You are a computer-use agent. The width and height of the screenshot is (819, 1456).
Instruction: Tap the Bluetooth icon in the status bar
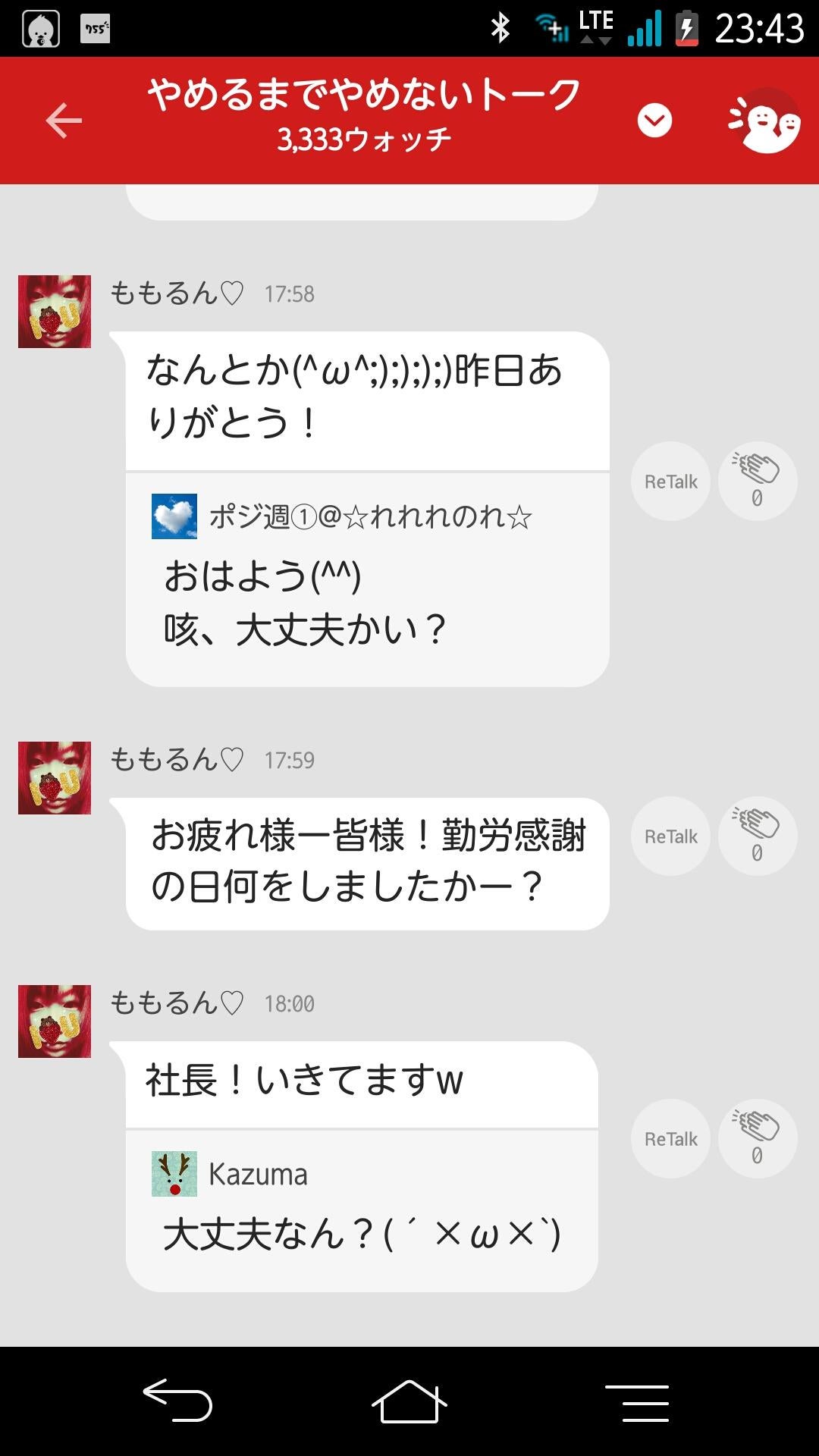click(500, 24)
